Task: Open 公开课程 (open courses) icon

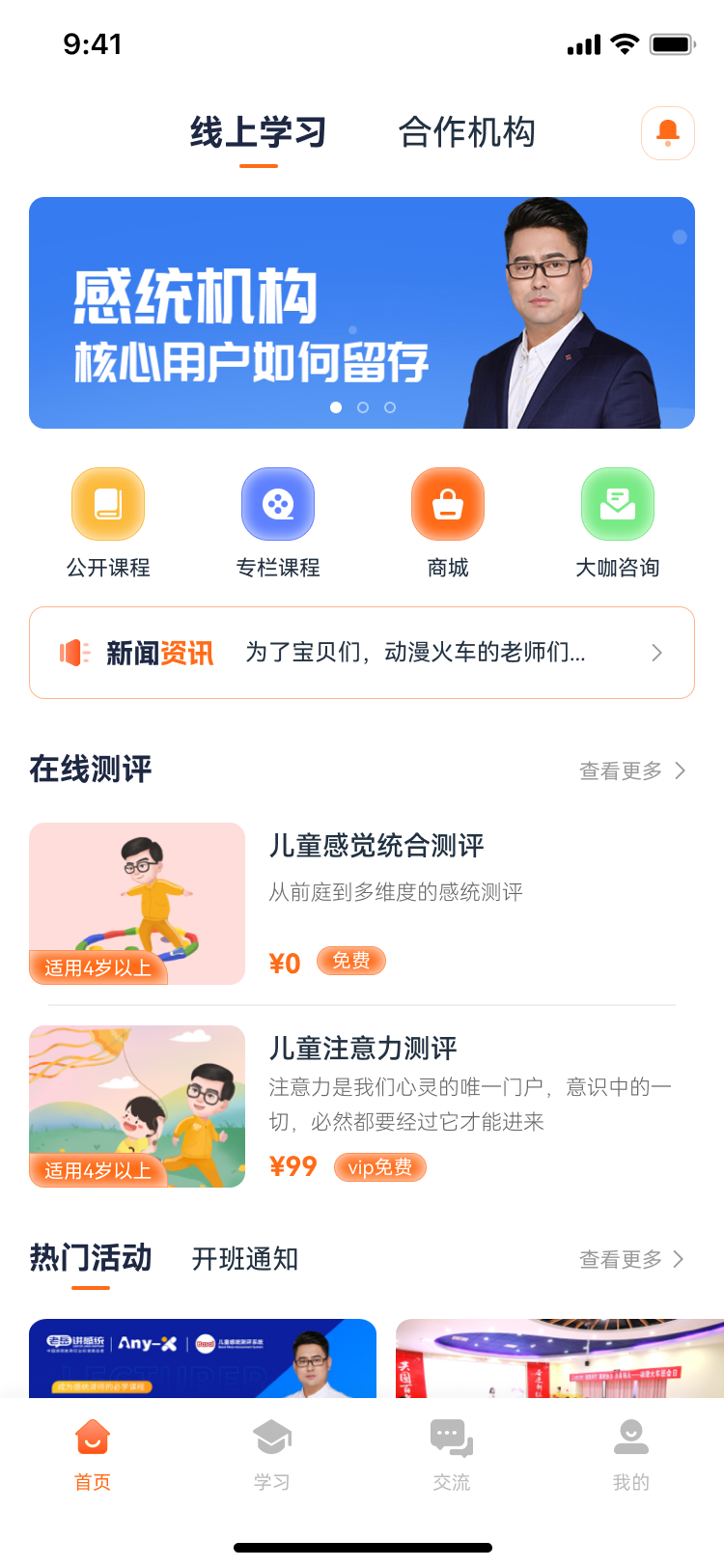Action: coord(107,502)
